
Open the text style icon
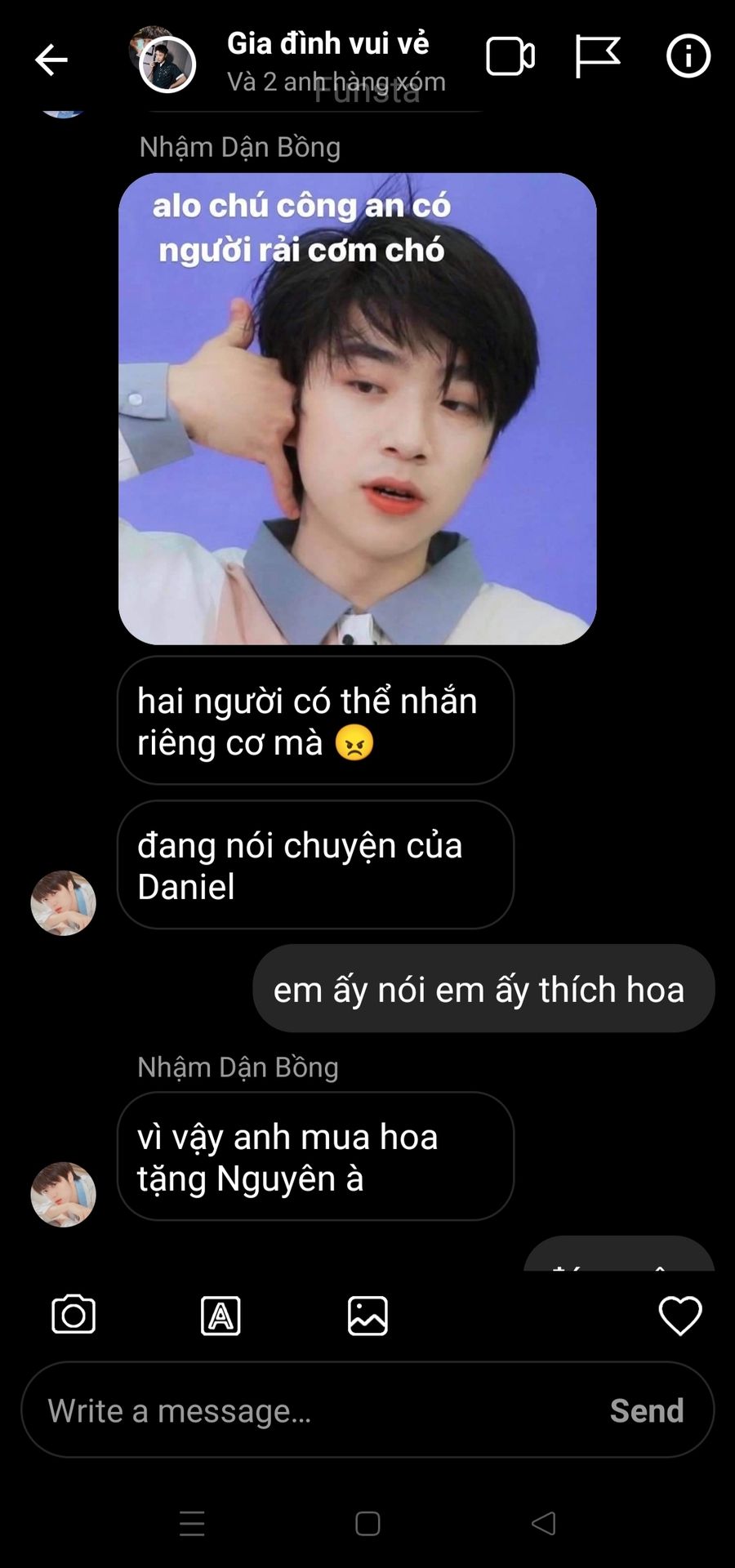click(220, 1316)
